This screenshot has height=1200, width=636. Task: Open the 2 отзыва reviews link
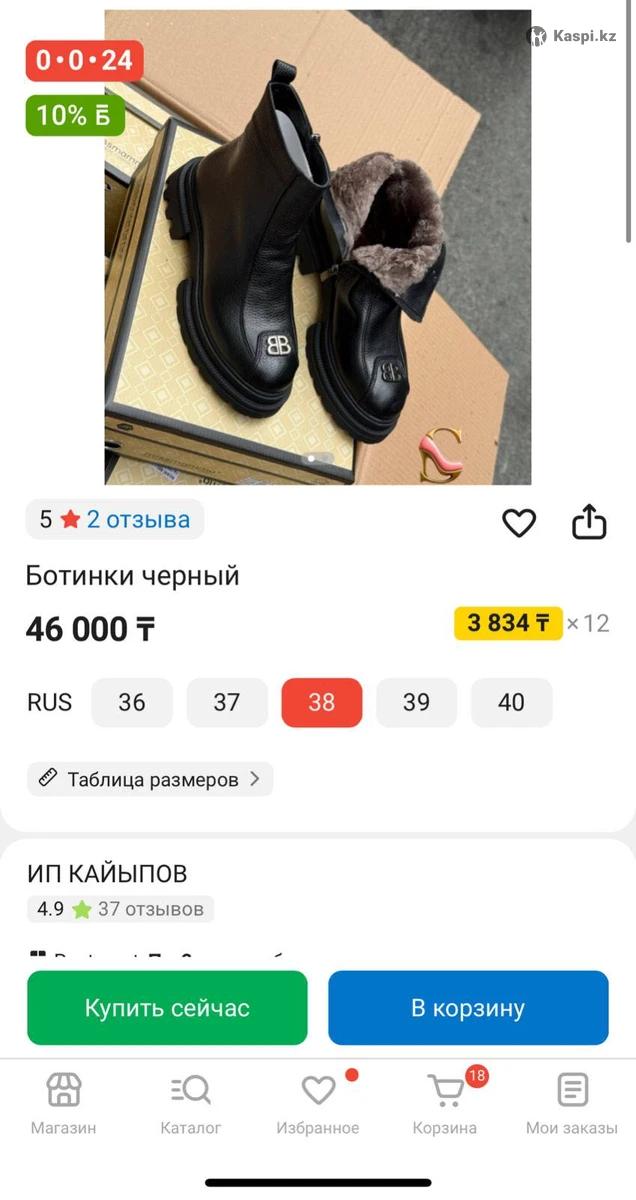(x=137, y=520)
